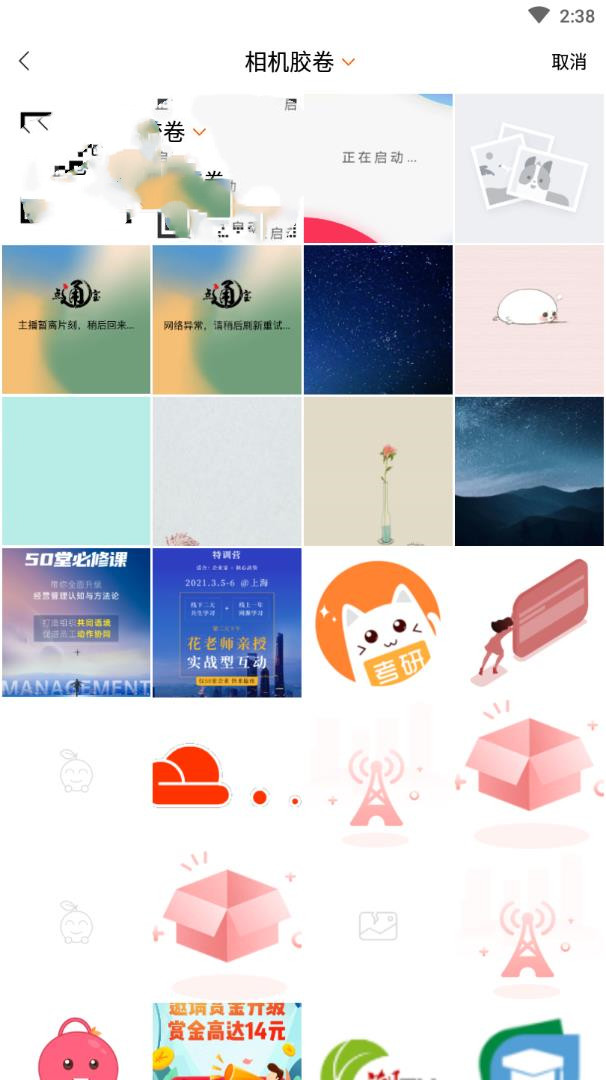Select the 正在启动 photo
The image size is (606, 1080).
tap(378, 168)
